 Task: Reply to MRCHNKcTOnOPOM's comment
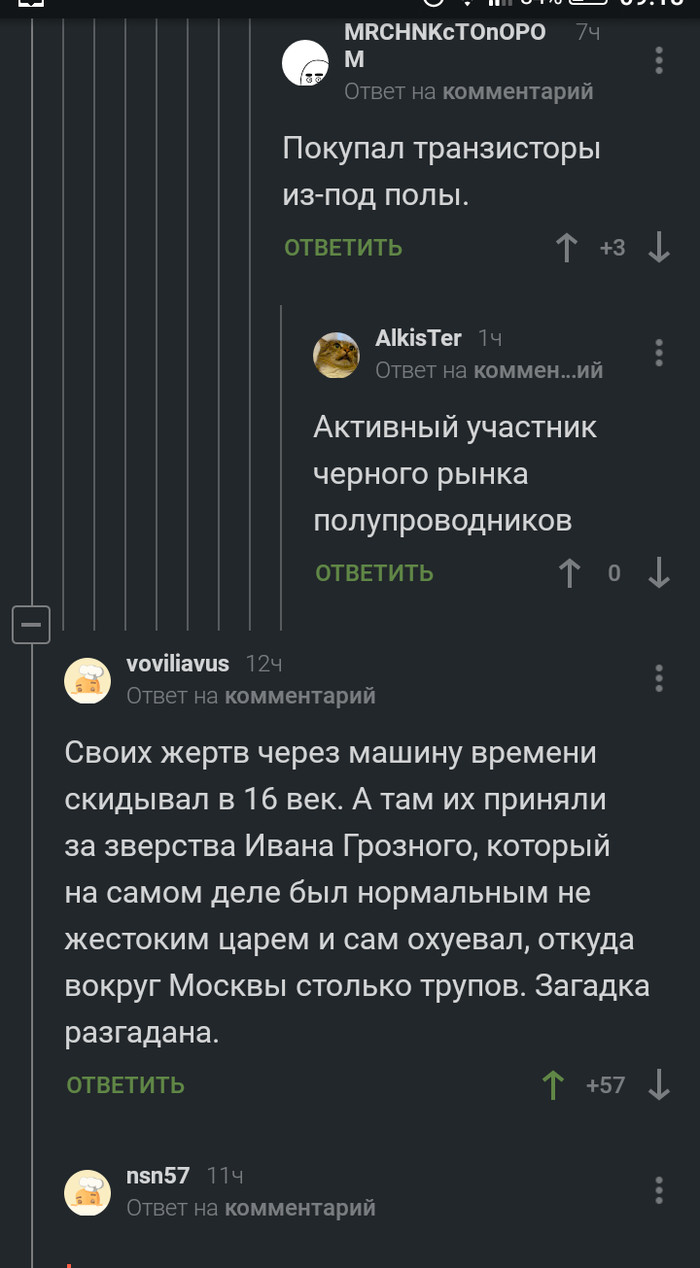click(x=343, y=248)
